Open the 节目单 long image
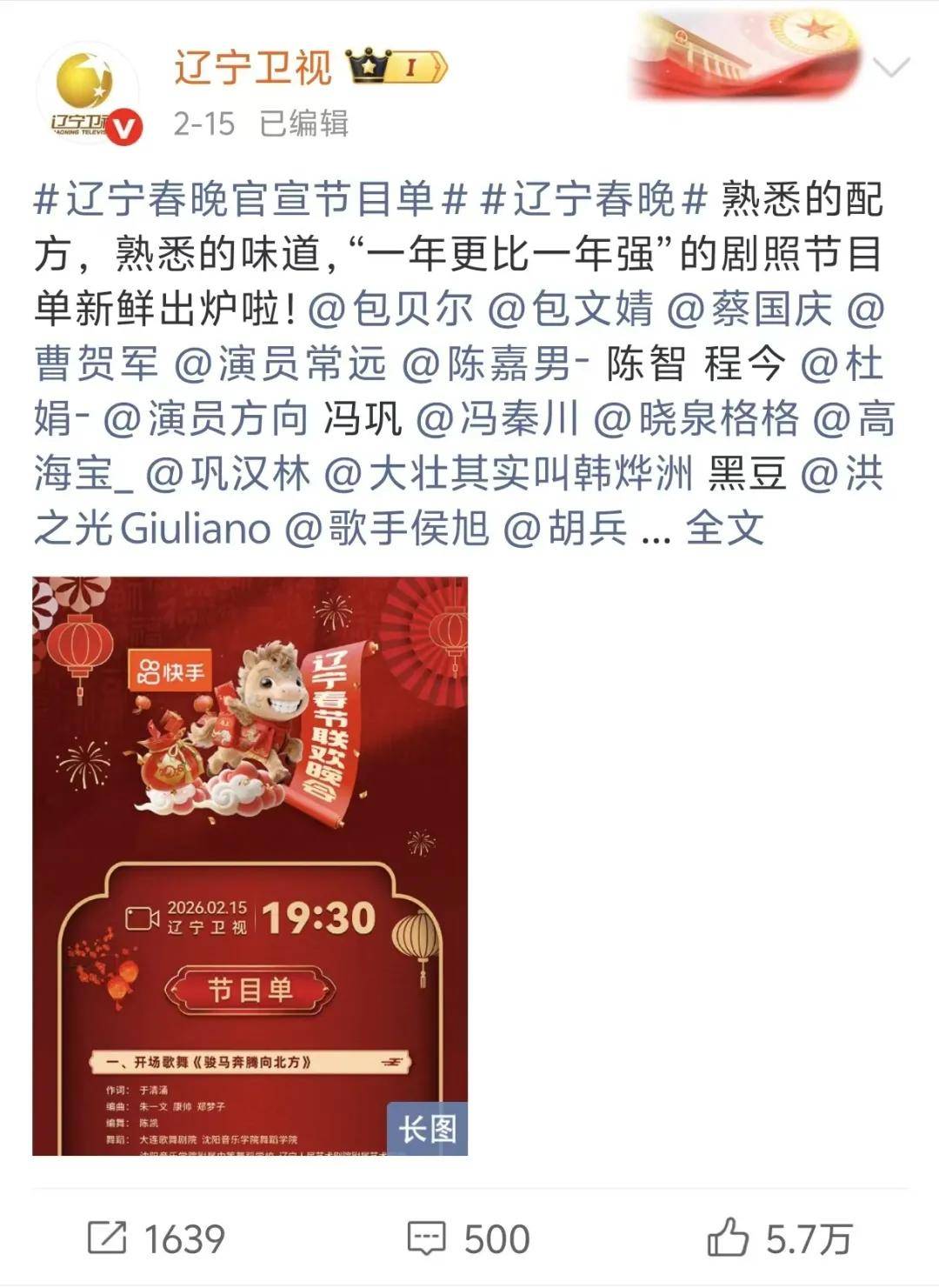This screenshot has height=1288, width=939. pyautogui.click(x=250, y=865)
